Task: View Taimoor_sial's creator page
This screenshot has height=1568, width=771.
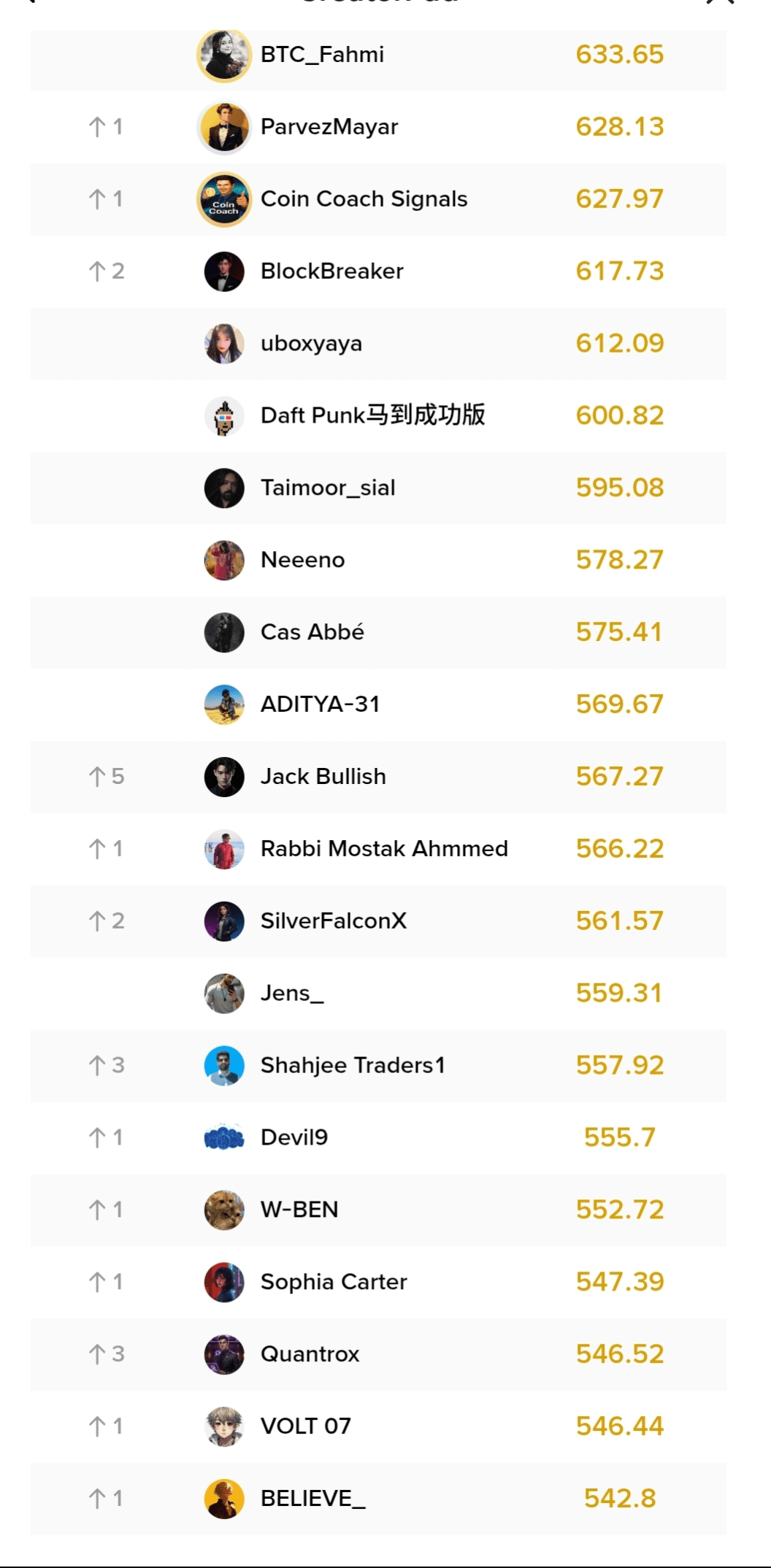Action: [x=328, y=488]
